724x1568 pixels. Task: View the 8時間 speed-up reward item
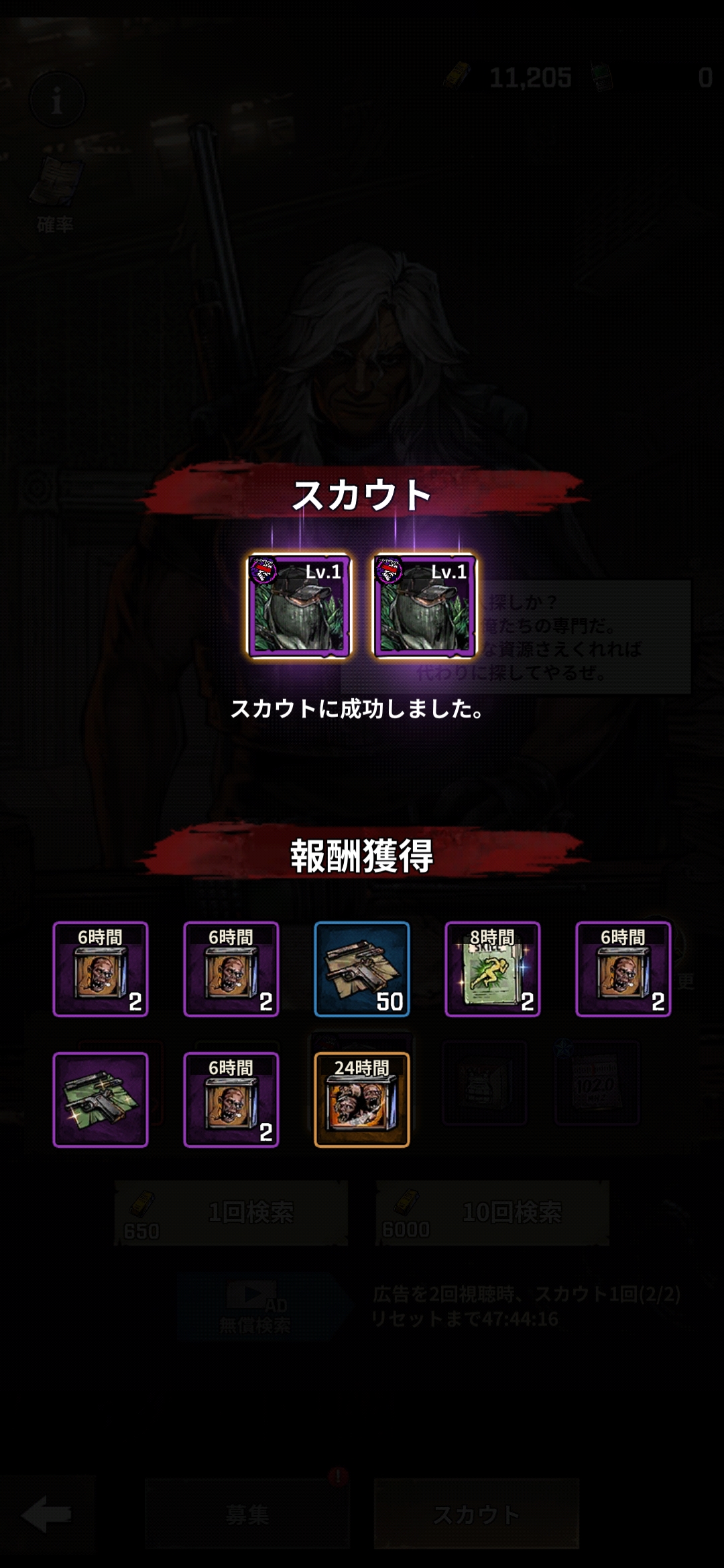click(x=492, y=969)
